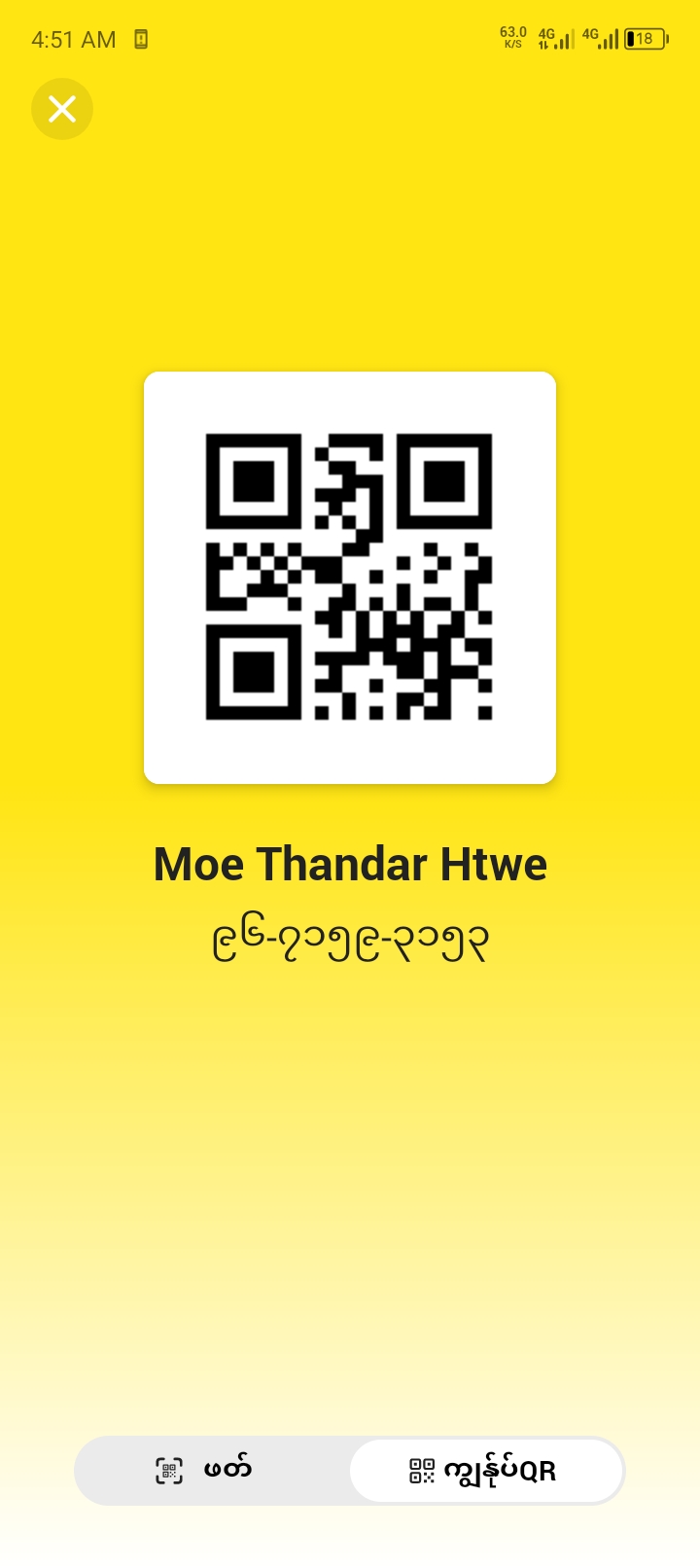Close the QR code screen
This screenshot has width=700, height=1568.
[x=62, y=109]
